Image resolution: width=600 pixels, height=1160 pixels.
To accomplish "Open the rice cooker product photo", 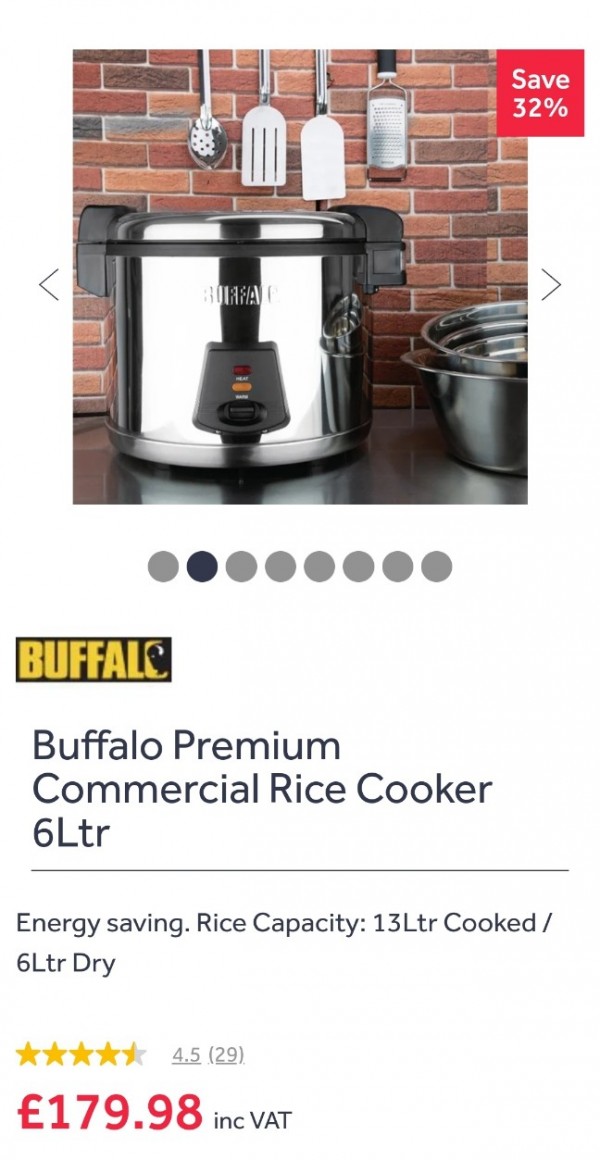I will coord(300,277).
